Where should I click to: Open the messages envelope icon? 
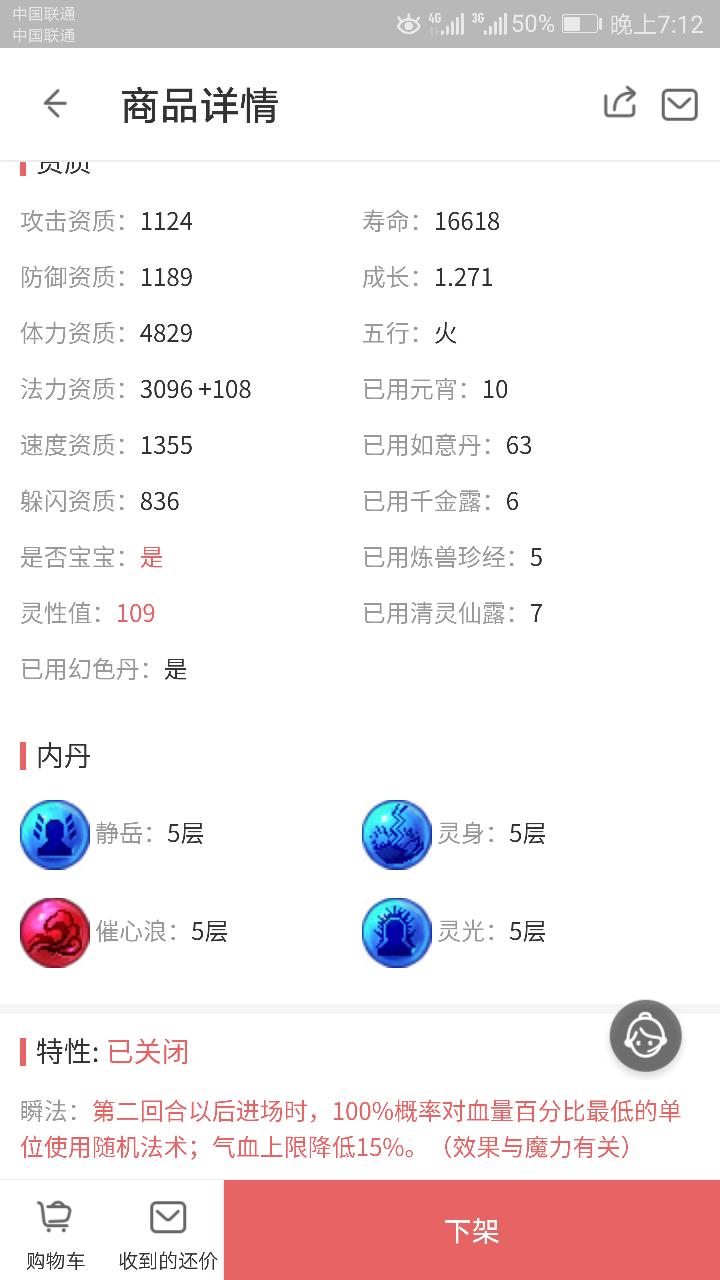(x=679, y=104)
